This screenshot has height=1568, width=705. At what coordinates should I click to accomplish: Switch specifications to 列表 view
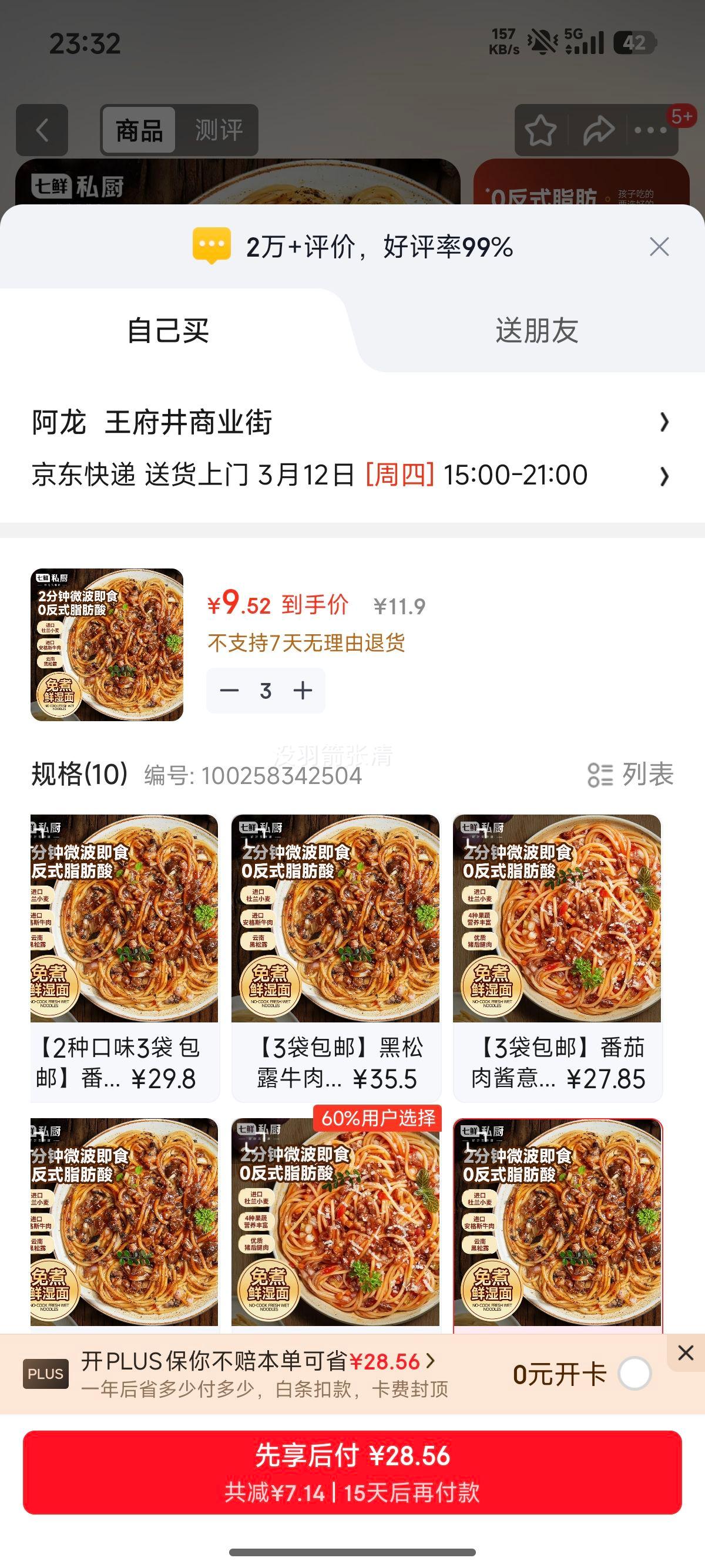631,775
